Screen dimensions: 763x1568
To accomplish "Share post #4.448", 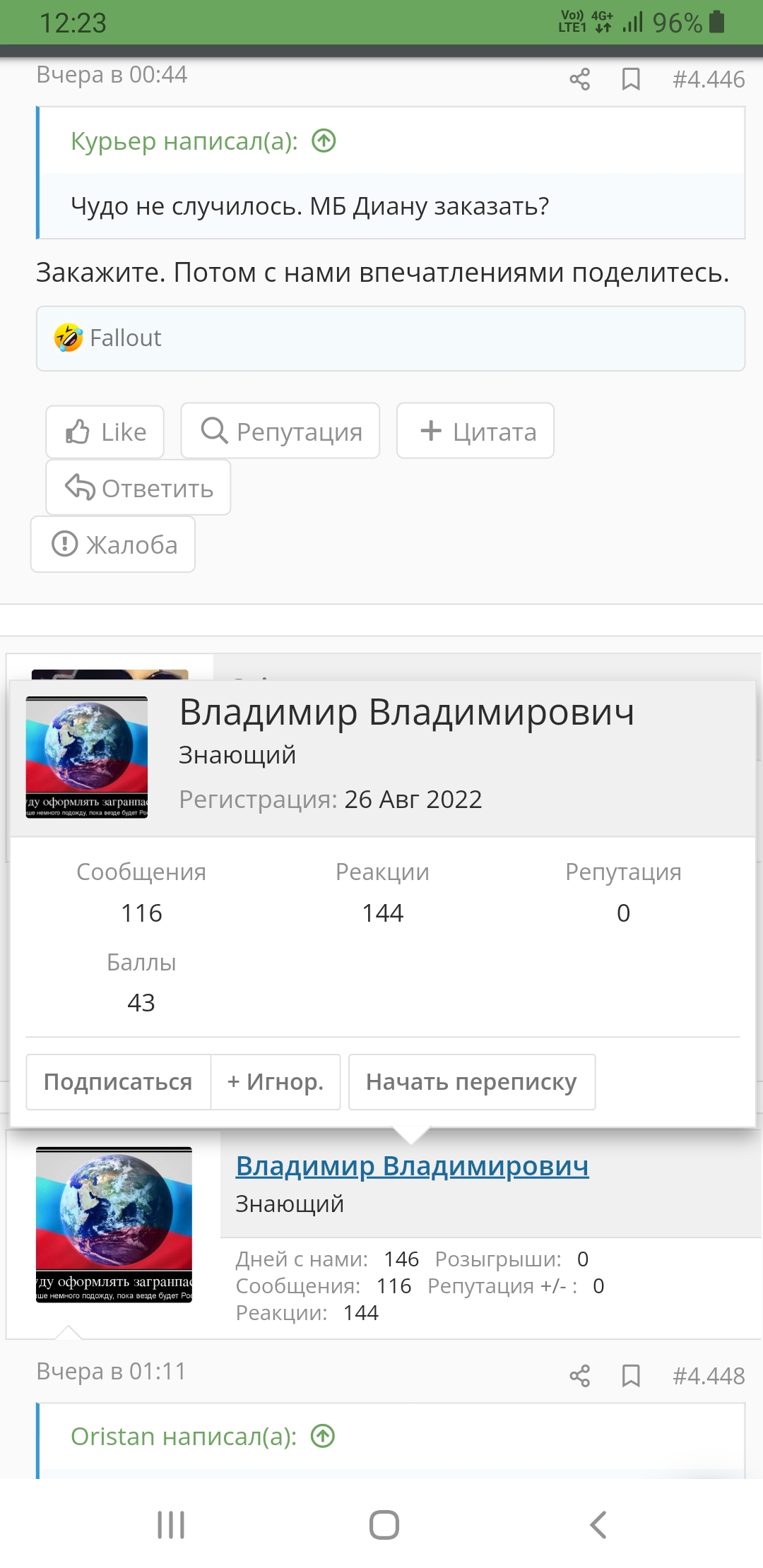I will [579, 1376].
